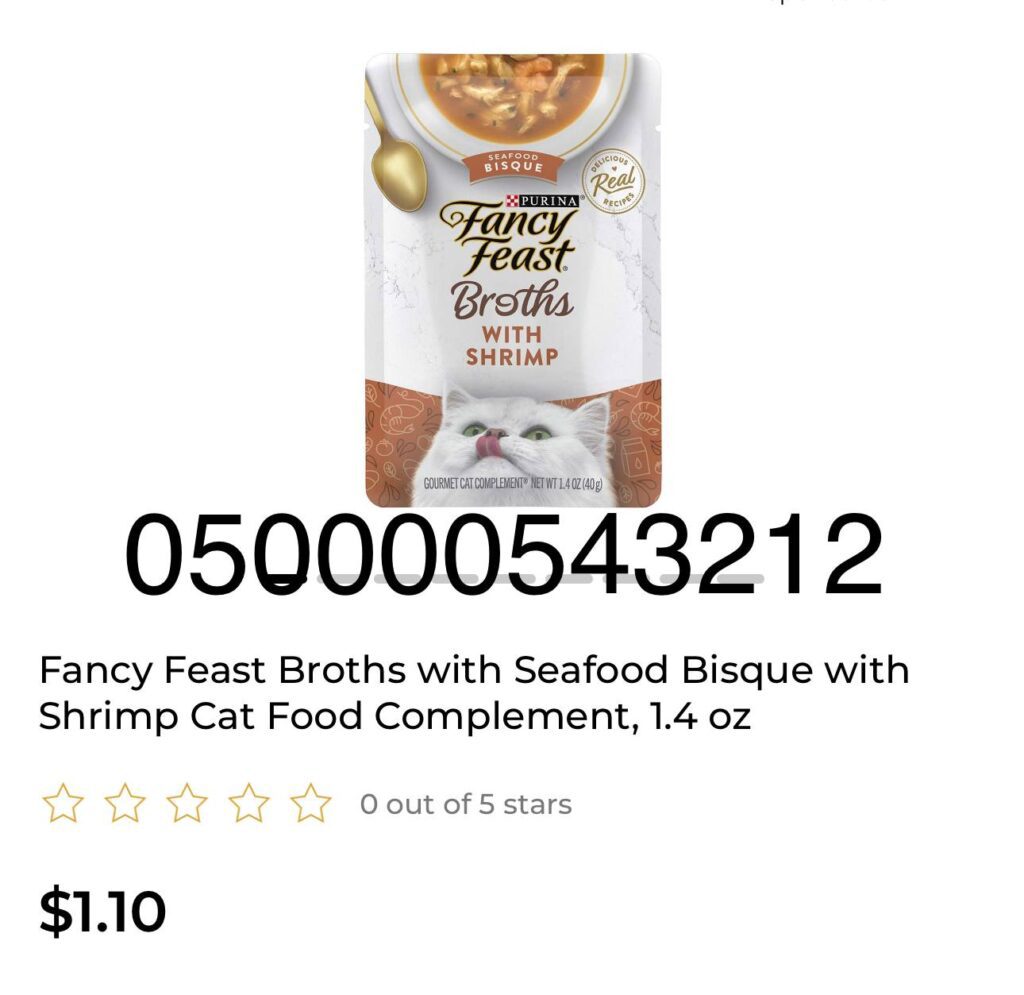1024x995 pixels.
Task: Open the Fancy Feast Broths product image
Action: click(x=512, y=280)
